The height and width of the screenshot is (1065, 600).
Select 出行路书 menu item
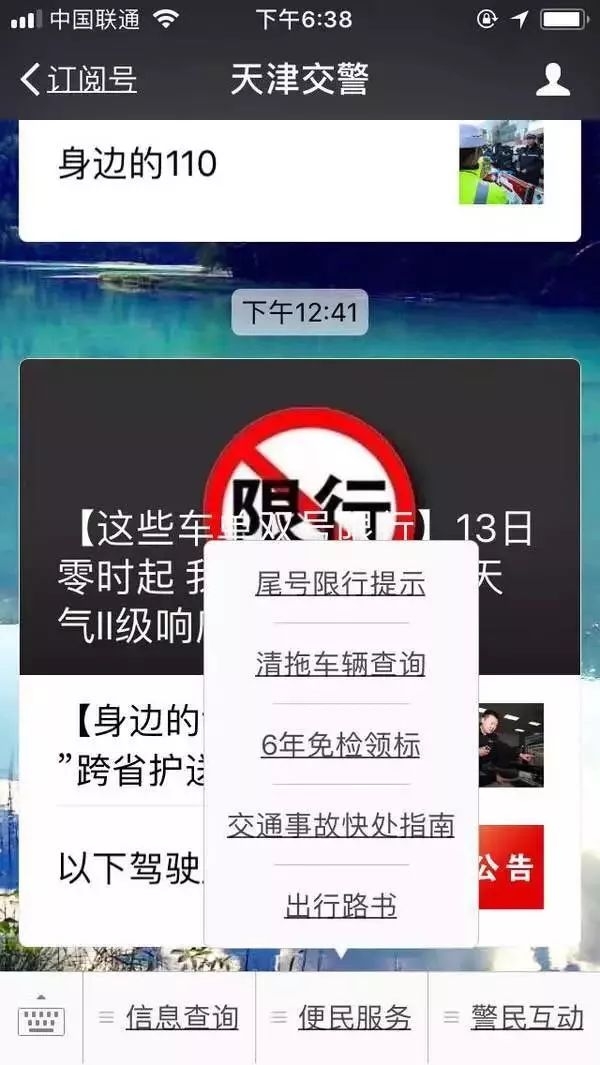340,906
